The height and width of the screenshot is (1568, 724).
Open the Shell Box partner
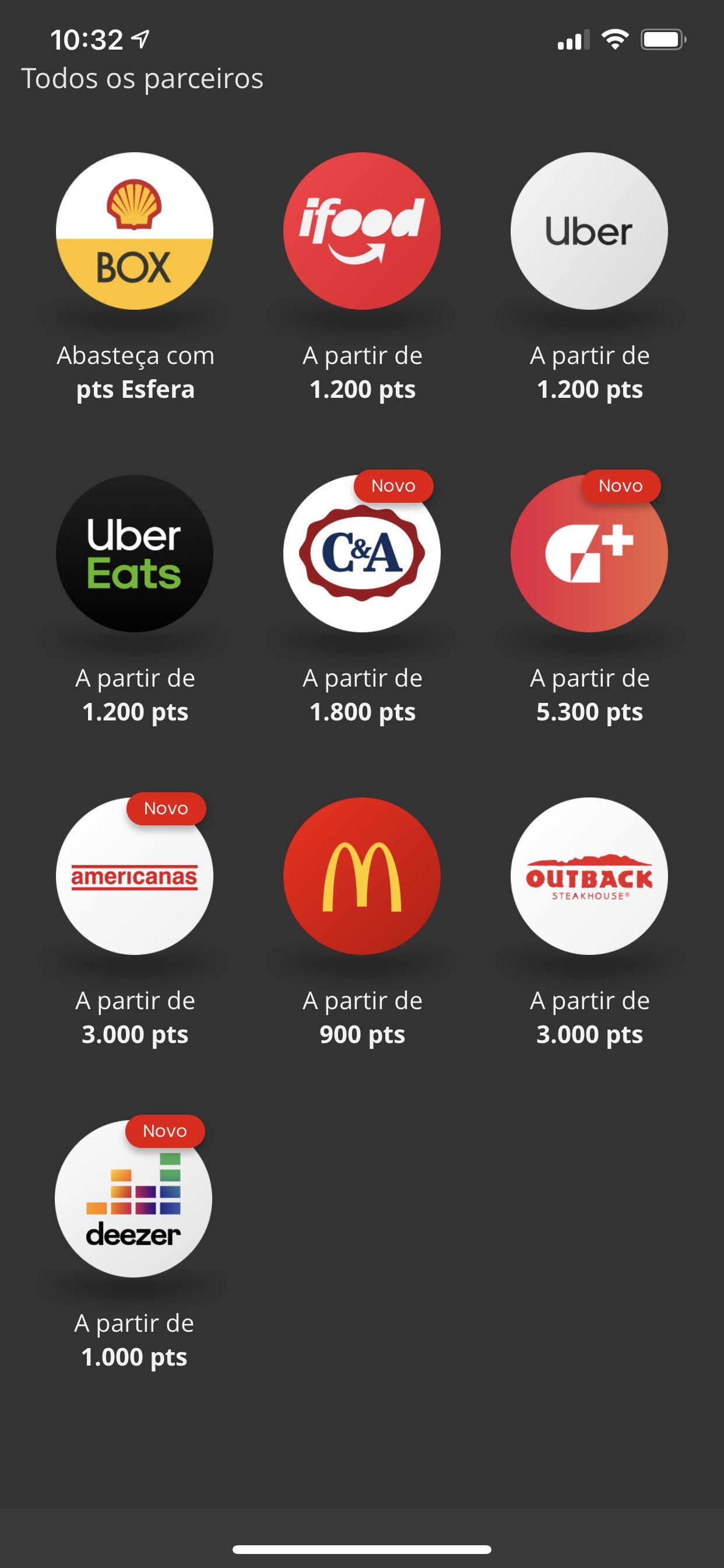point(135,232)
